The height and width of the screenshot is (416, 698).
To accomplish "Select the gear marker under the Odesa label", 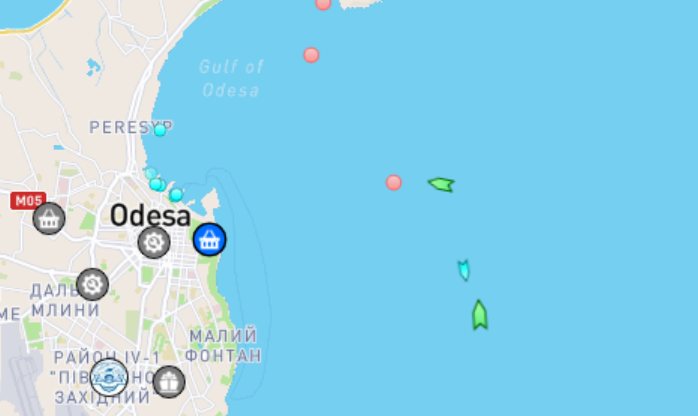I will coord(153,241).
